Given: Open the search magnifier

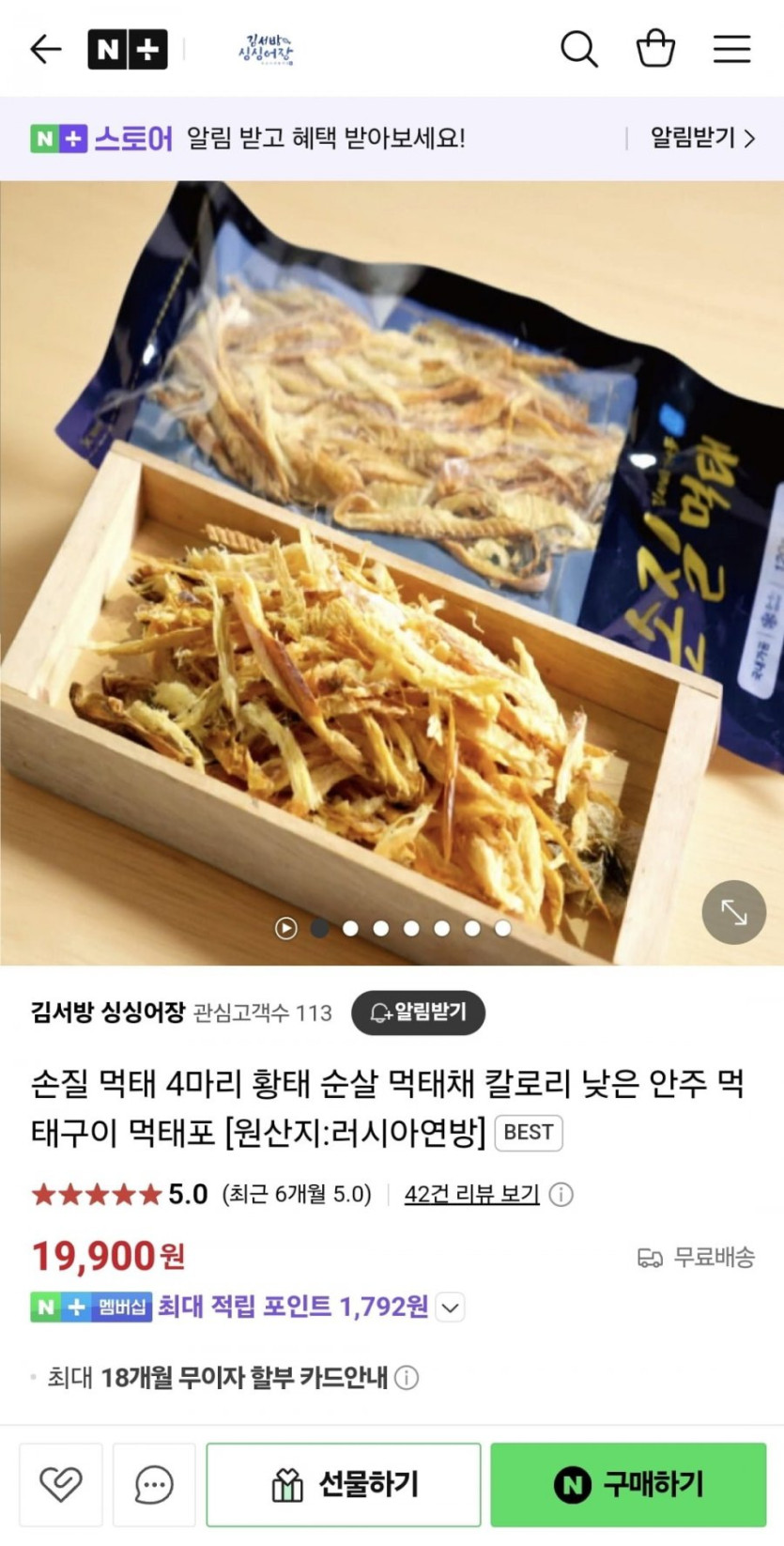Looking at the screenshot, I should click(578, 49).
